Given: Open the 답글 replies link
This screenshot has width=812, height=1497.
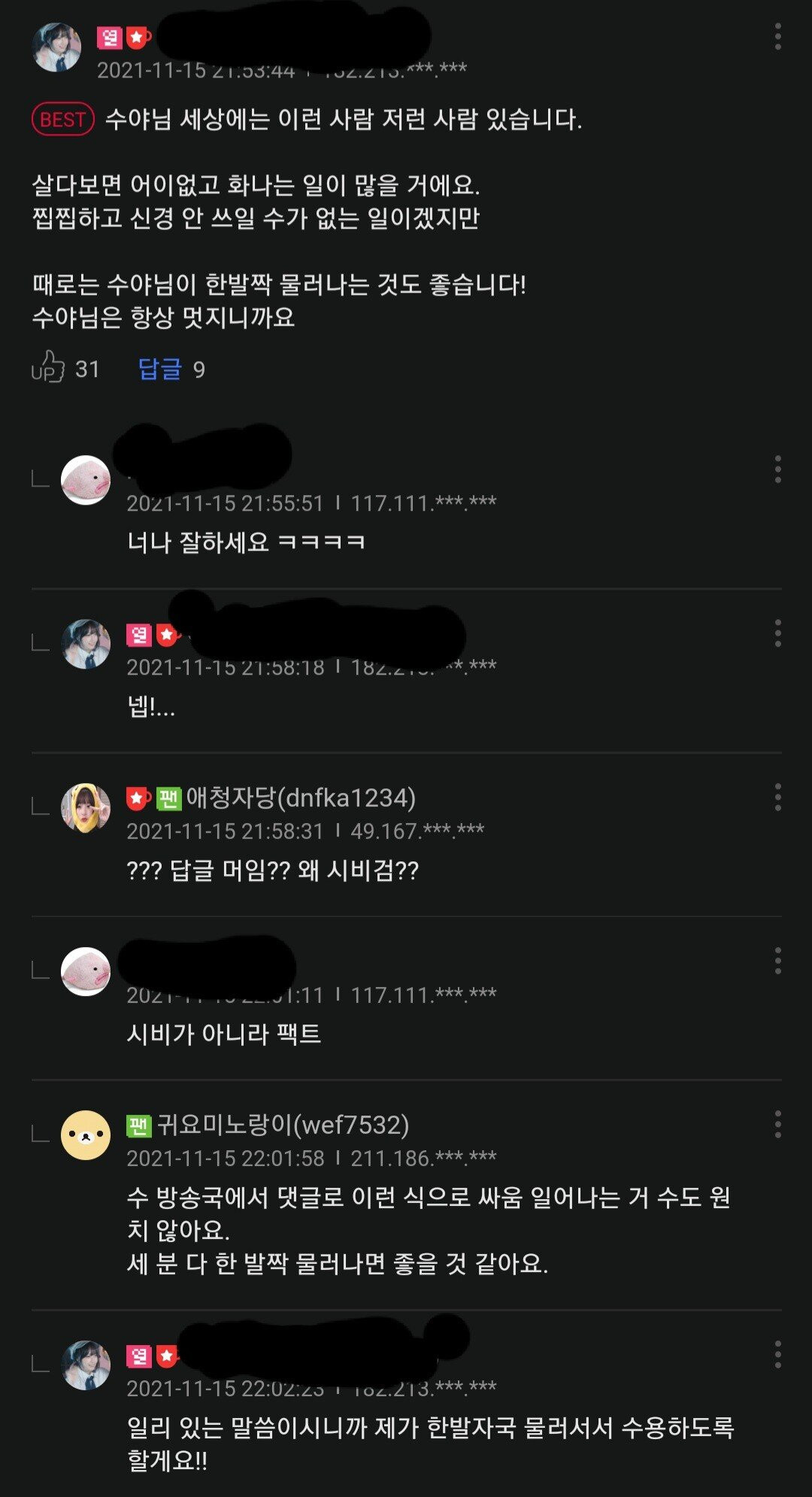Looking at the screenshot, I should click(x=160, y=369).
